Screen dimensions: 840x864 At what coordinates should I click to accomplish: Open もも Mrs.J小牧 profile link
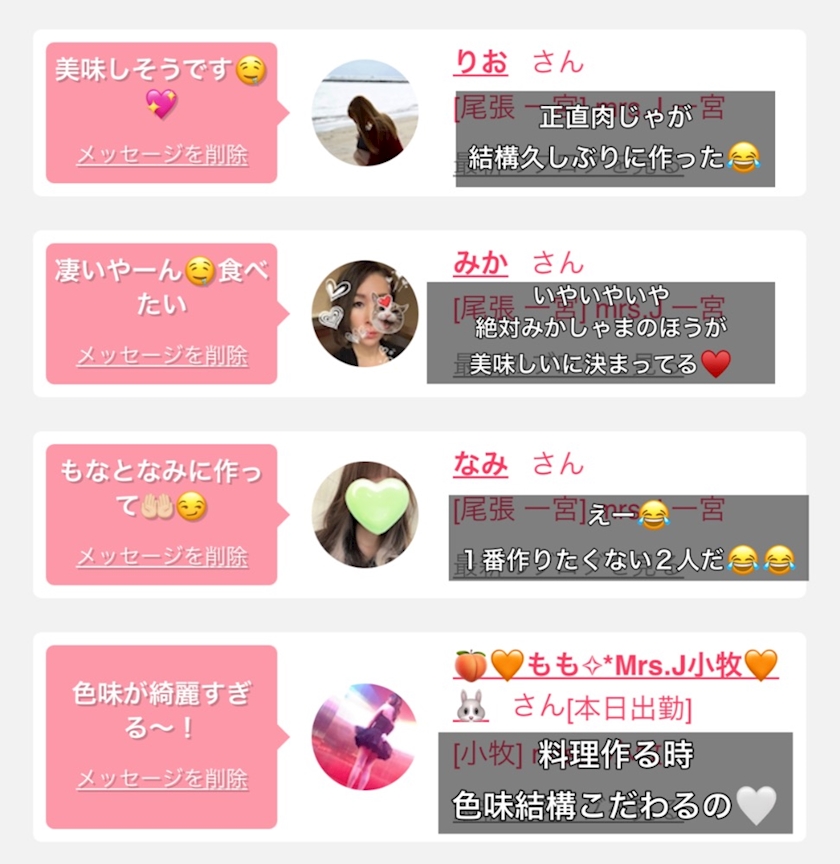click(616, 666)
